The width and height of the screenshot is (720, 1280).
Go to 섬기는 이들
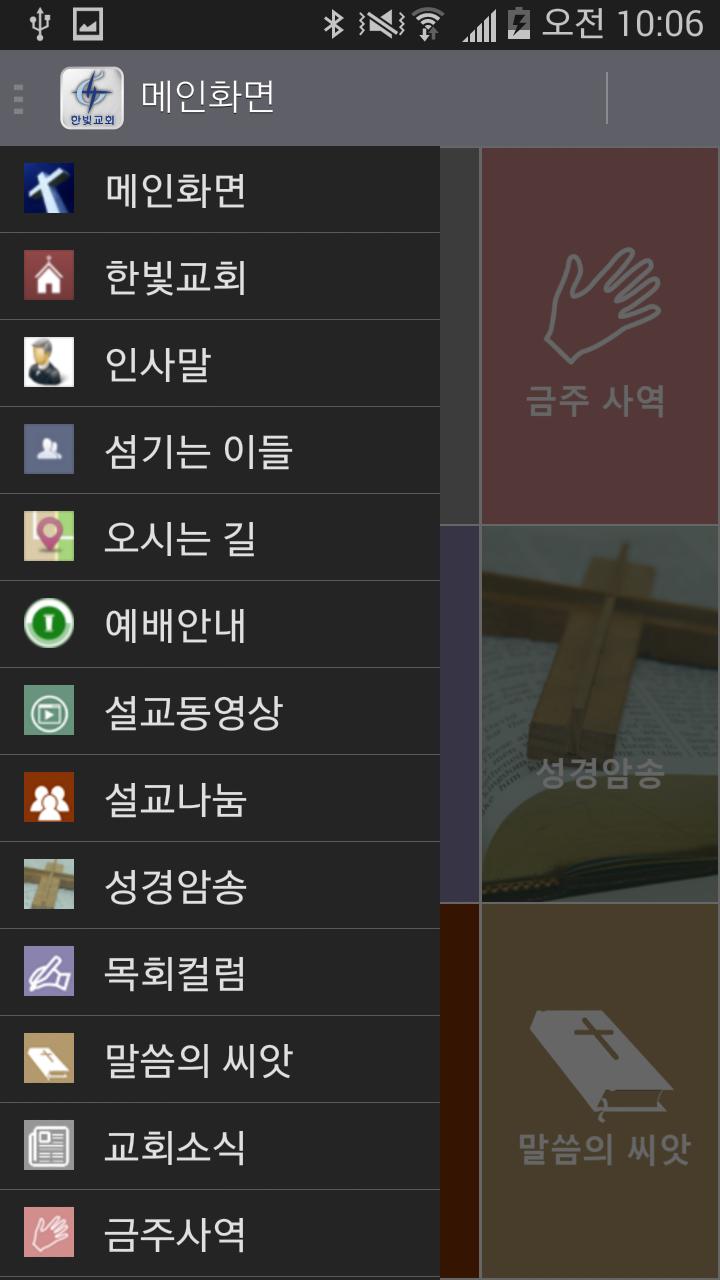click(x=220, y=451)
